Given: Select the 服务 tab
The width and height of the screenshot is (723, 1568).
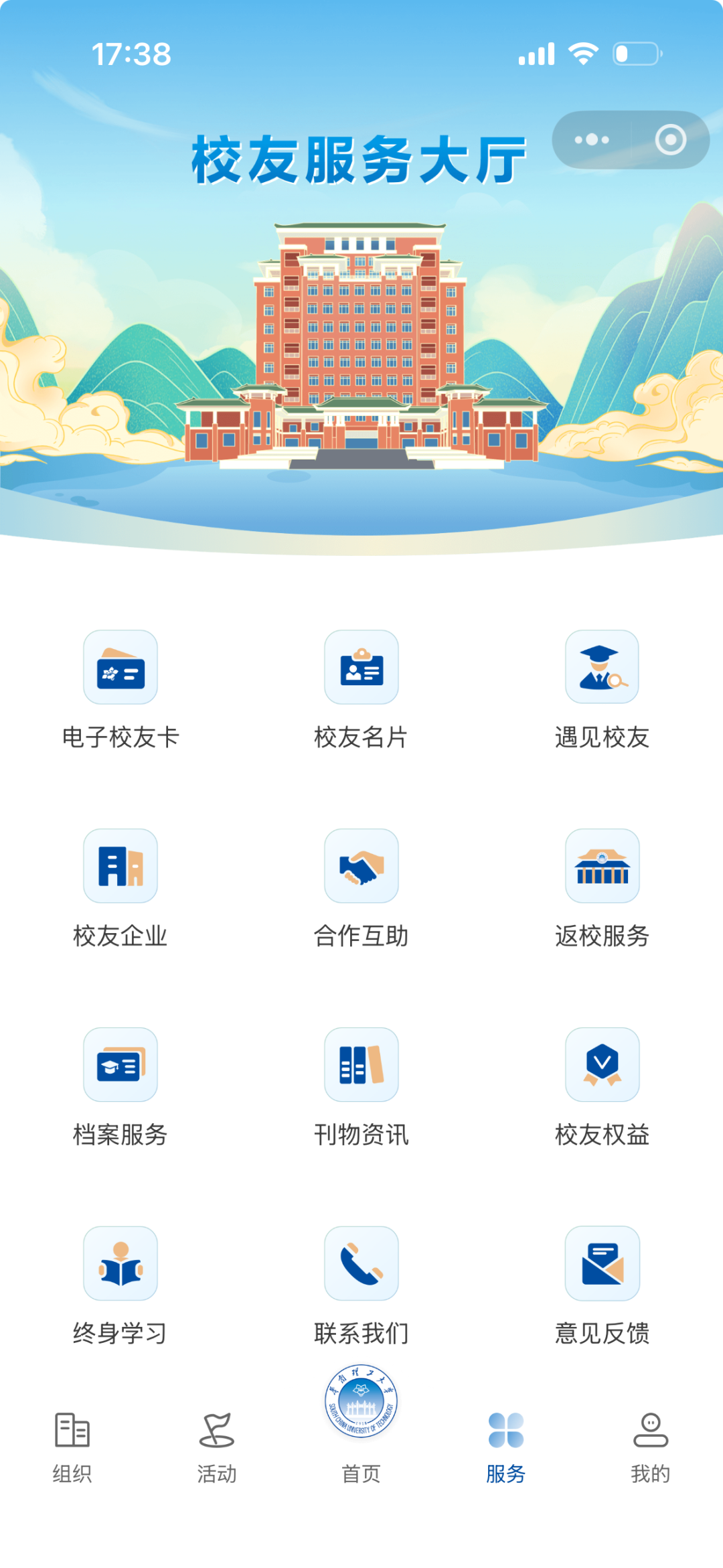Looking at the screenshot, I should point(506,1447).
